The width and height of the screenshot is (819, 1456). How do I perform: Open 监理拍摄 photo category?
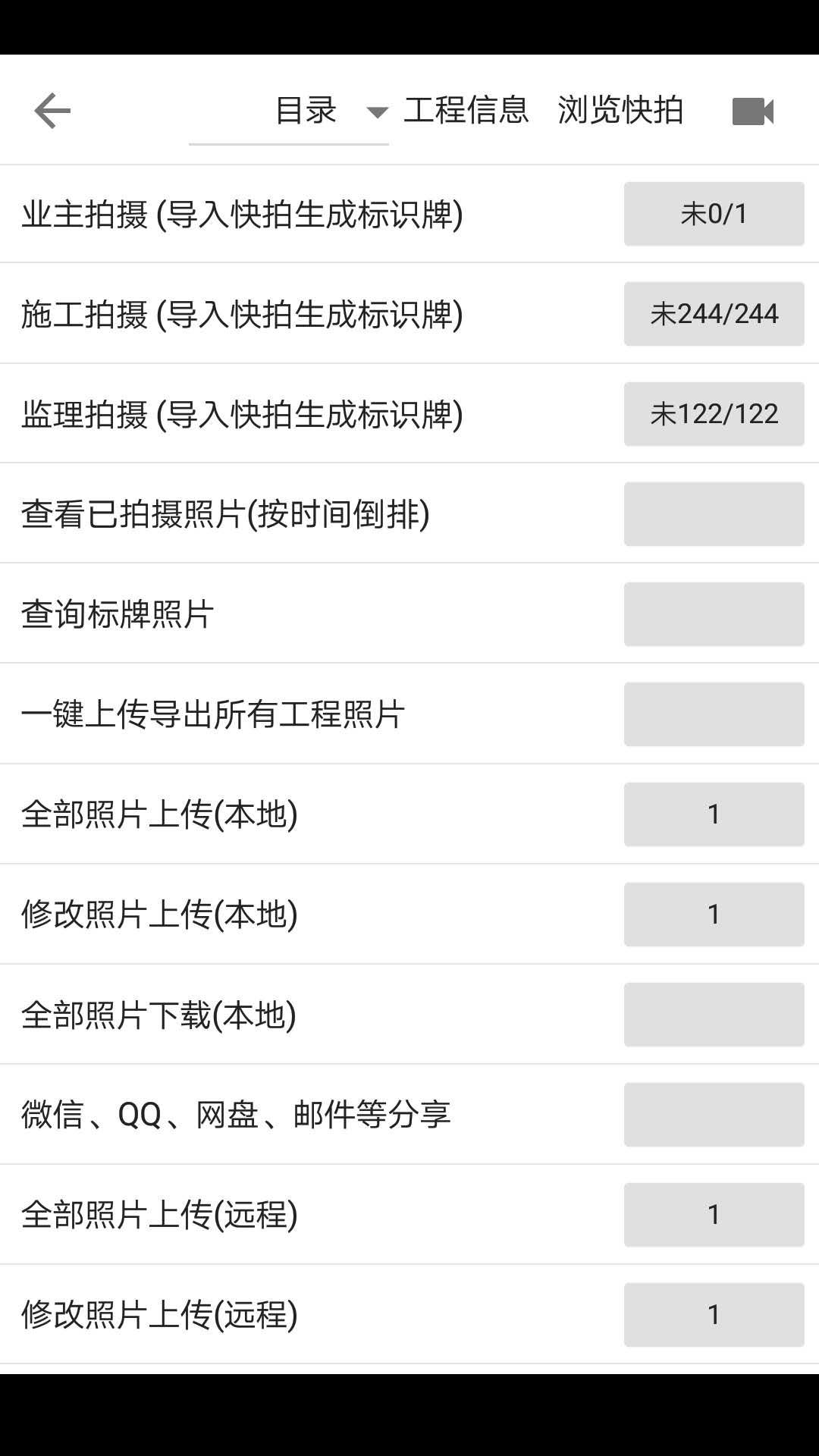tap(303, 413)
